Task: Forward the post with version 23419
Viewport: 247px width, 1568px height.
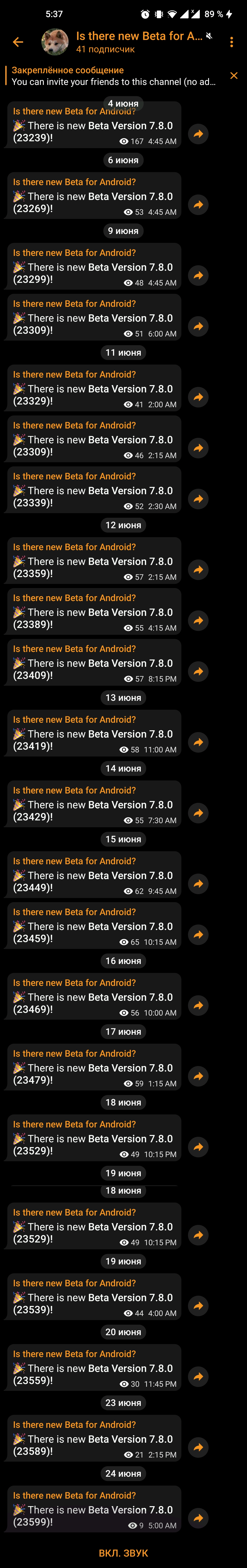Action: 198,742
